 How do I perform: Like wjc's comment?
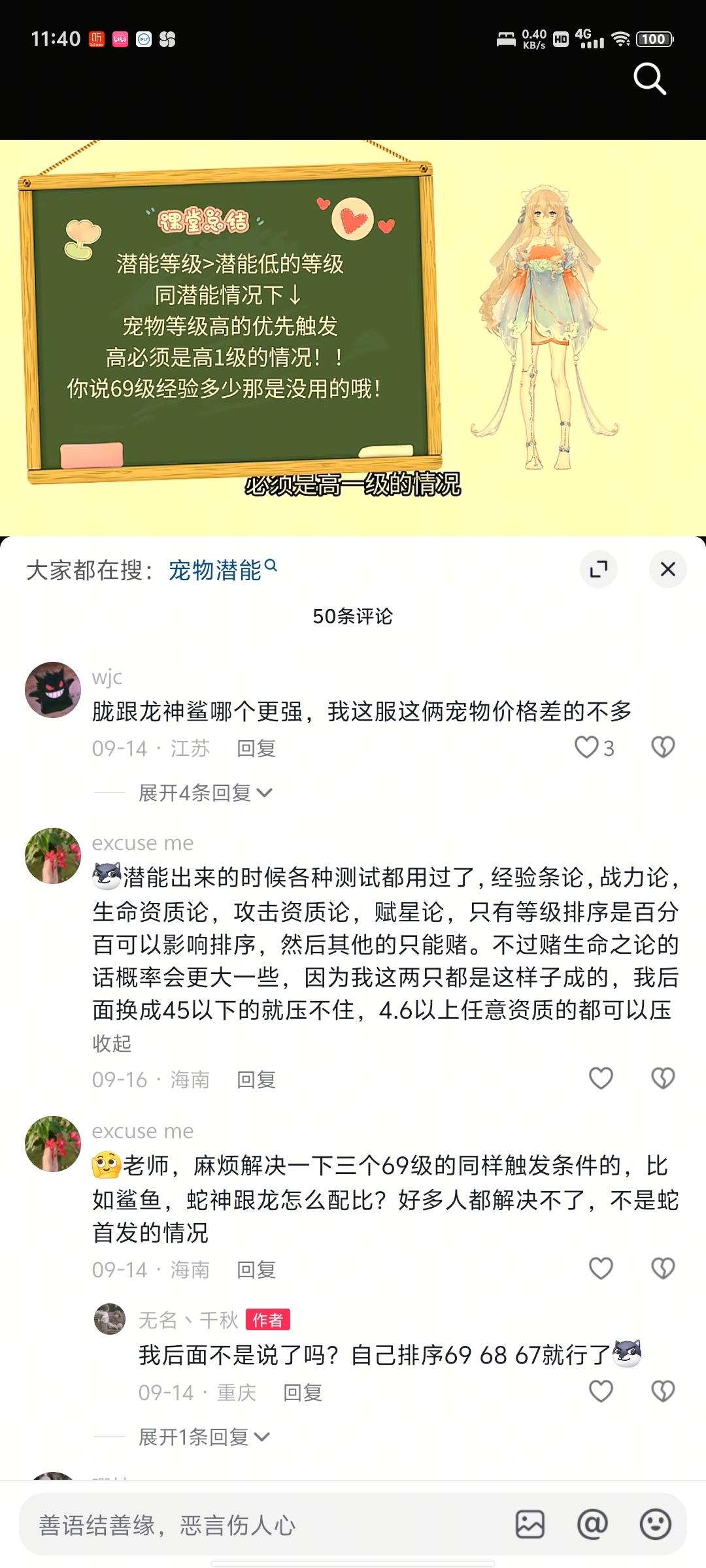(x=587, y=747)
